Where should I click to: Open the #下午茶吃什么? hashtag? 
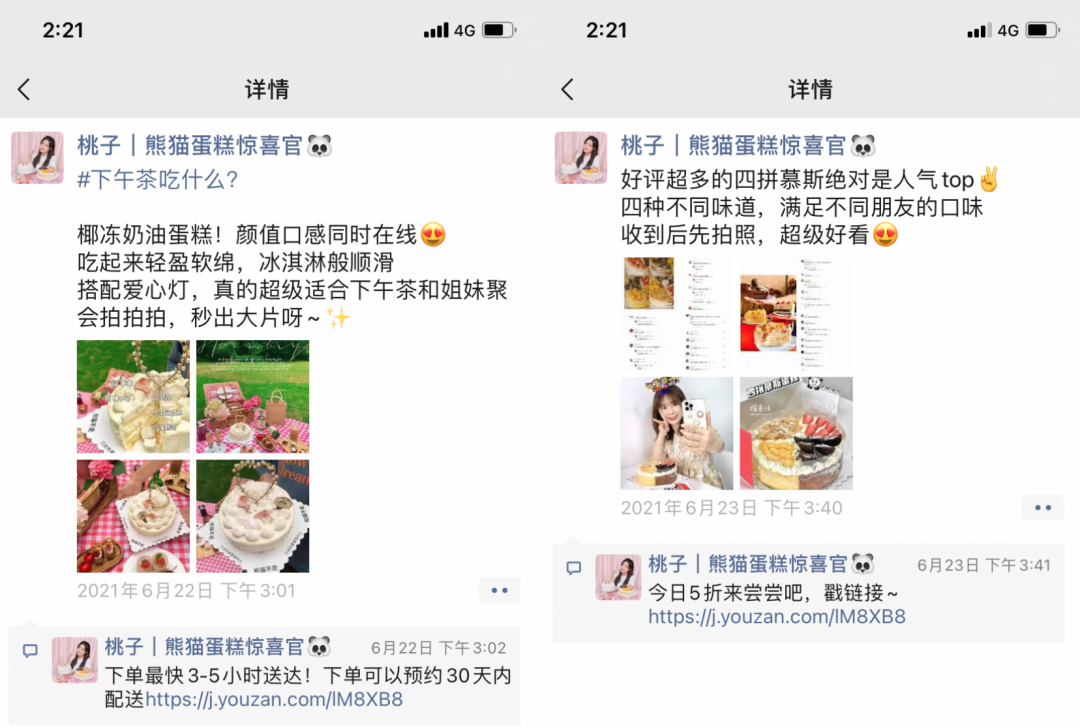click(x=158, y=180)
